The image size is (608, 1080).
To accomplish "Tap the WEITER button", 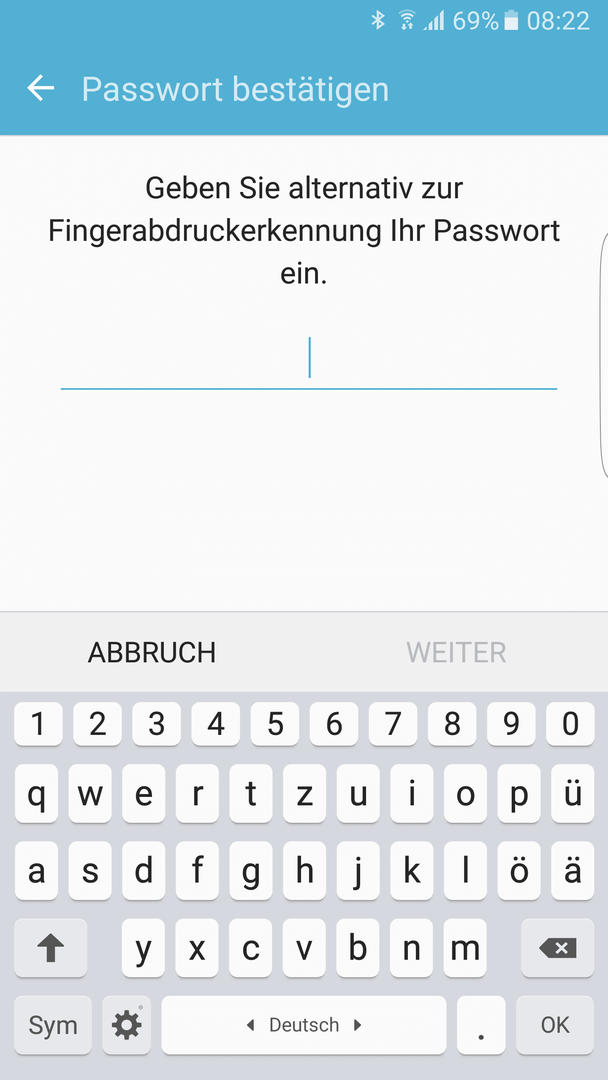I will coord(456,652).
